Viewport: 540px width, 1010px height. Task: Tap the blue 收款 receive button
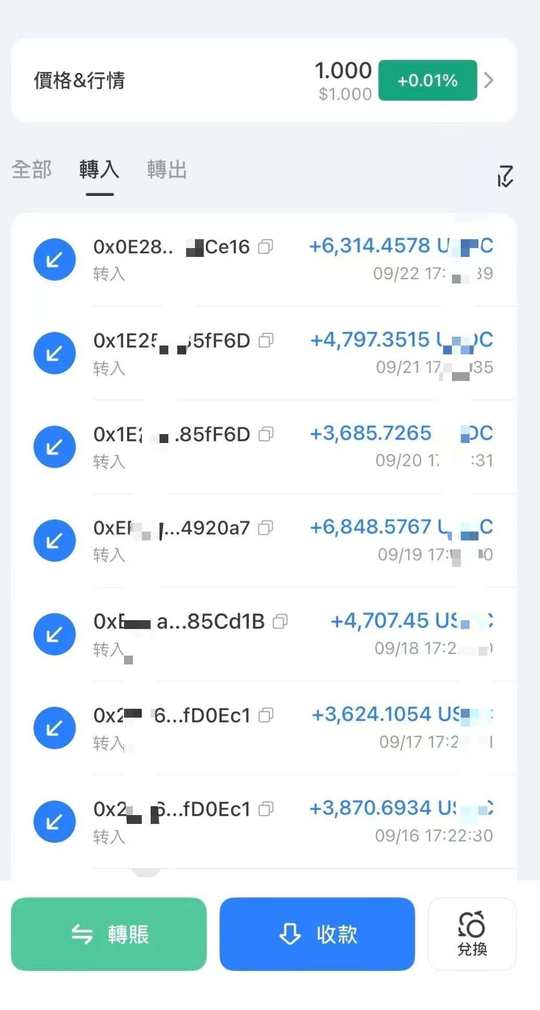(x=317, y=934)
